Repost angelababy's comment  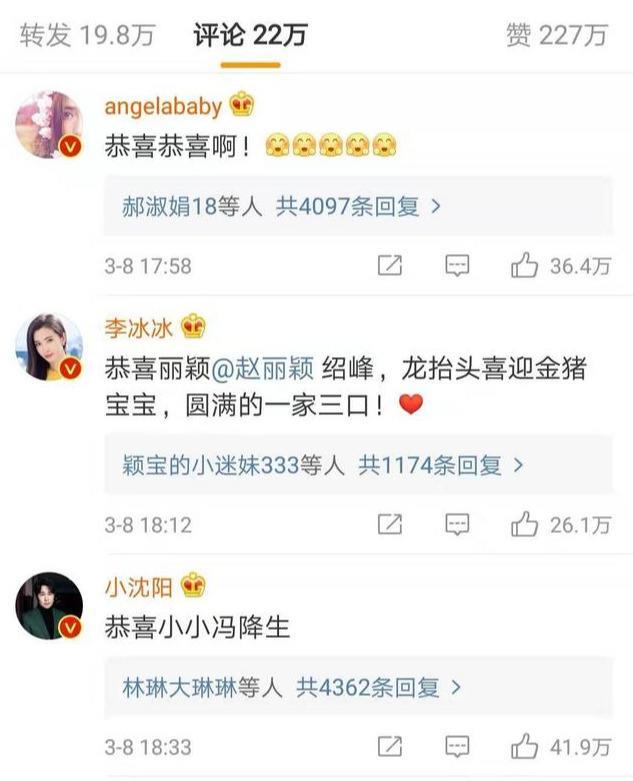pos(389,266)
